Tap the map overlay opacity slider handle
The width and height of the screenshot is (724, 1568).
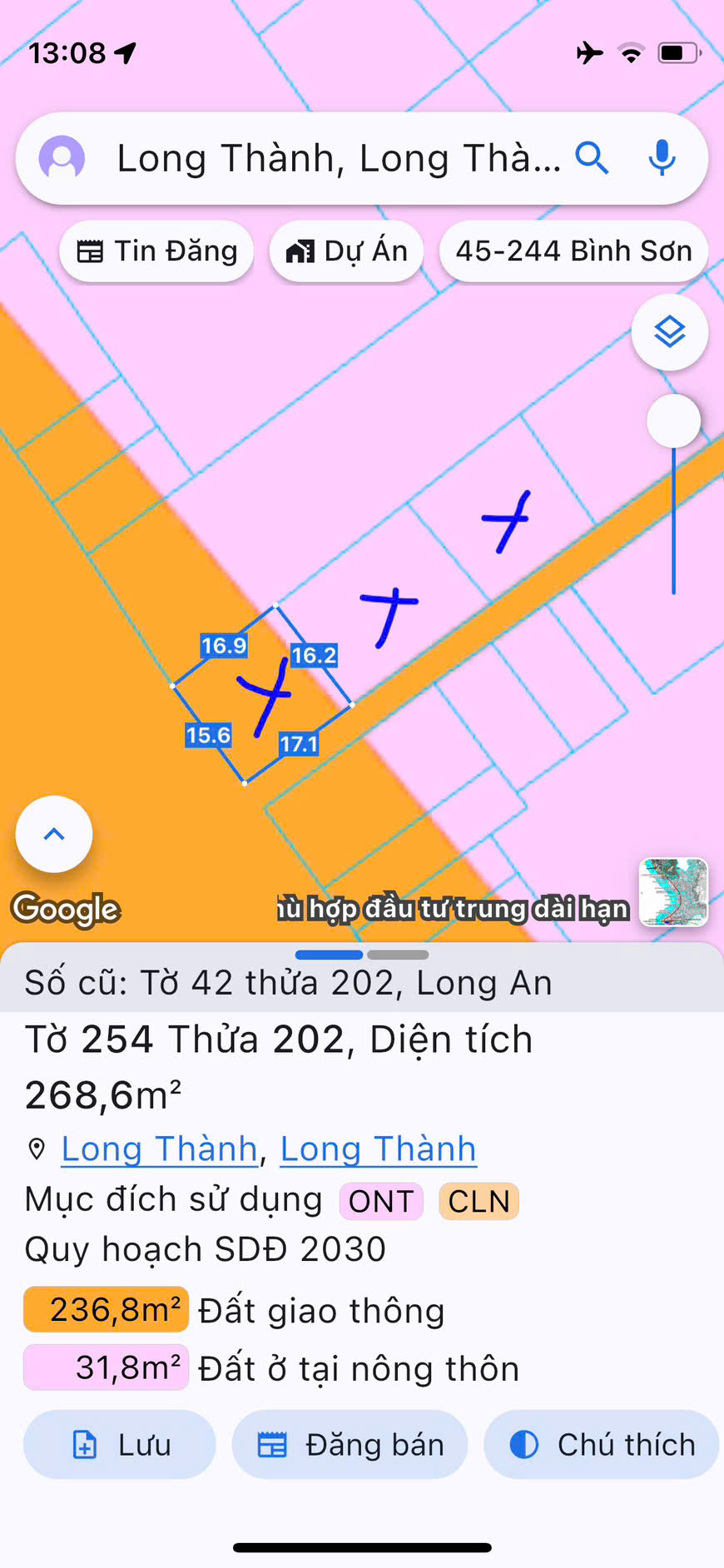673,421
